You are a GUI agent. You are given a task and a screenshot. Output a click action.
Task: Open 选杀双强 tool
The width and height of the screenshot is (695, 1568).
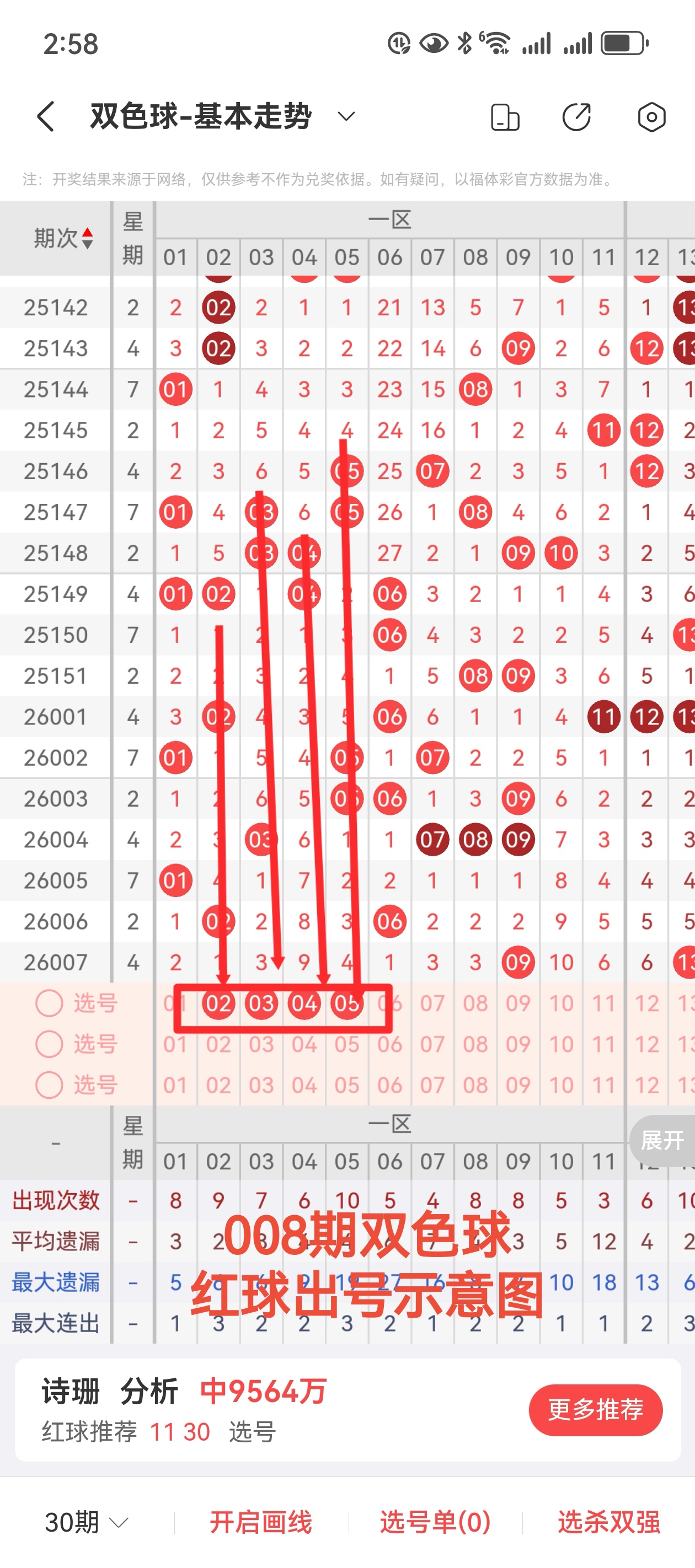[608, 1522]
